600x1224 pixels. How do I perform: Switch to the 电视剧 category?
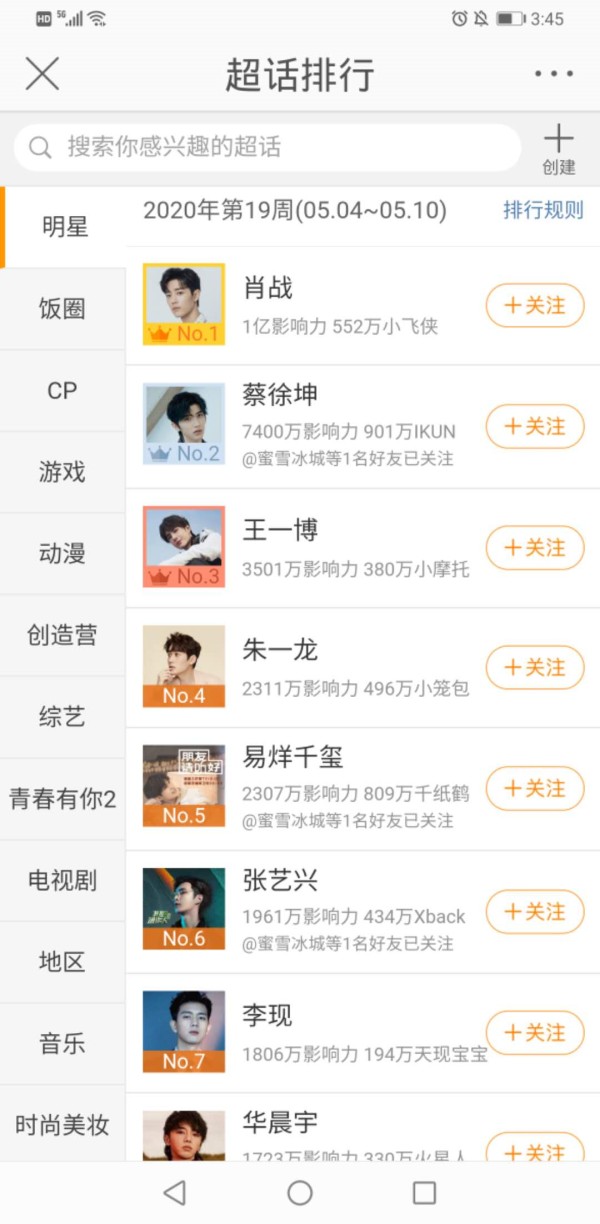(63, 881)
